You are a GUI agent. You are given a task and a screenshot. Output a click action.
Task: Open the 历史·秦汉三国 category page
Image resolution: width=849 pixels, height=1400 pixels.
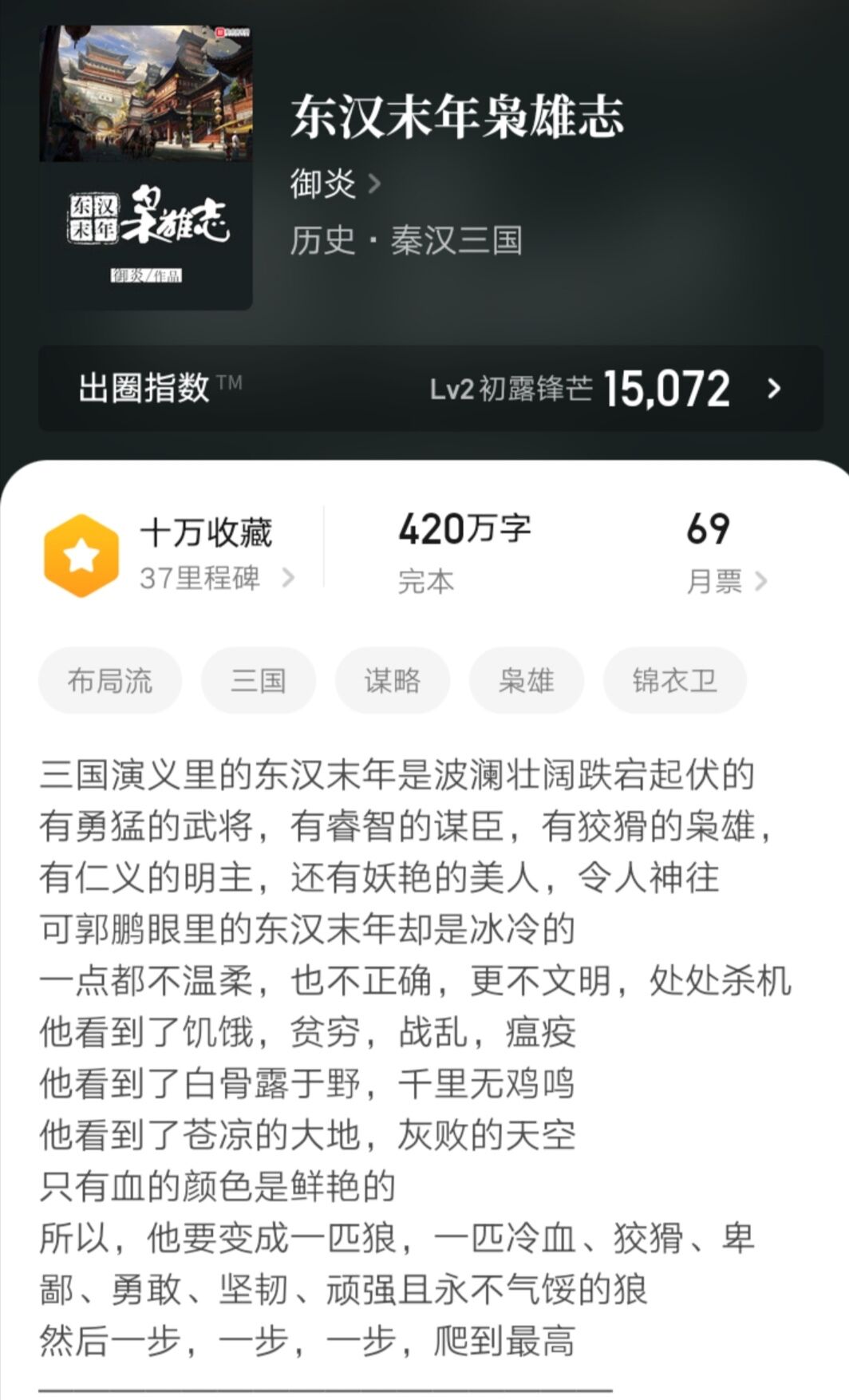[407, 241]
